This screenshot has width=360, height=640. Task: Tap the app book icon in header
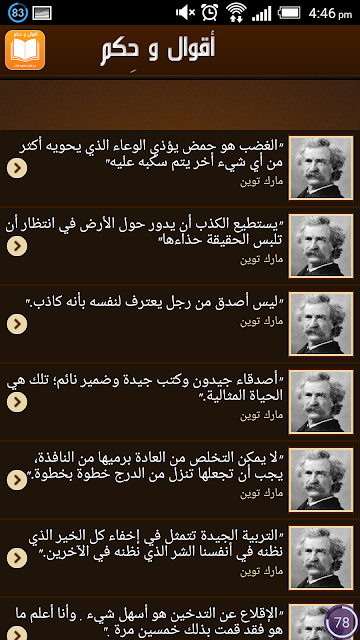click(x=25, y=50)
